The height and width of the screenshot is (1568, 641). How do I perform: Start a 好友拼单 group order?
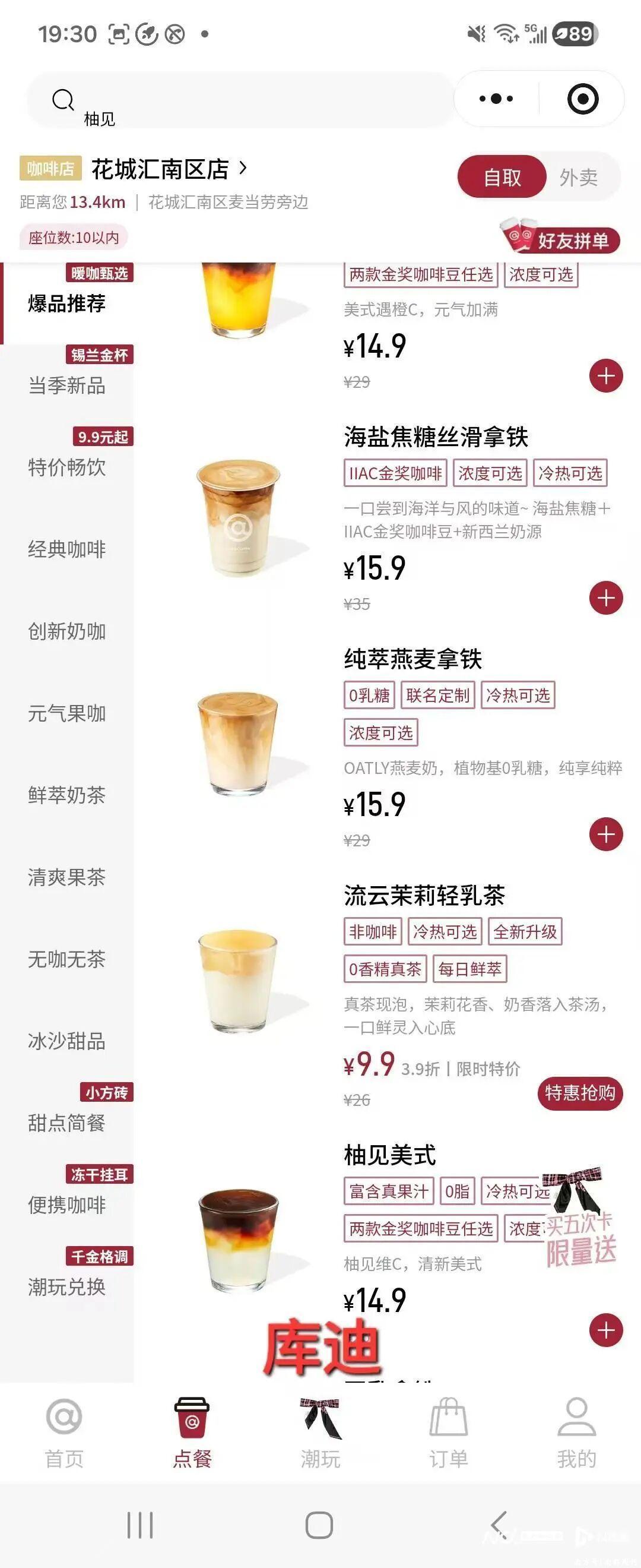[561, 239]
